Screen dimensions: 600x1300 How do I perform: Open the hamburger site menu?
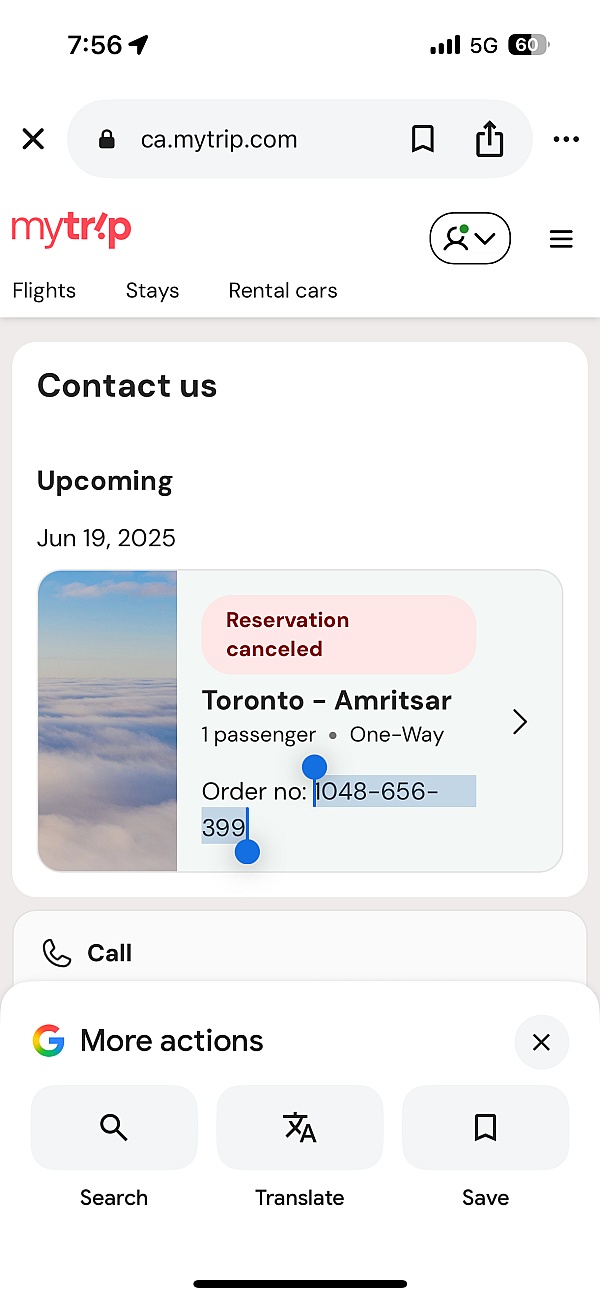561,239
